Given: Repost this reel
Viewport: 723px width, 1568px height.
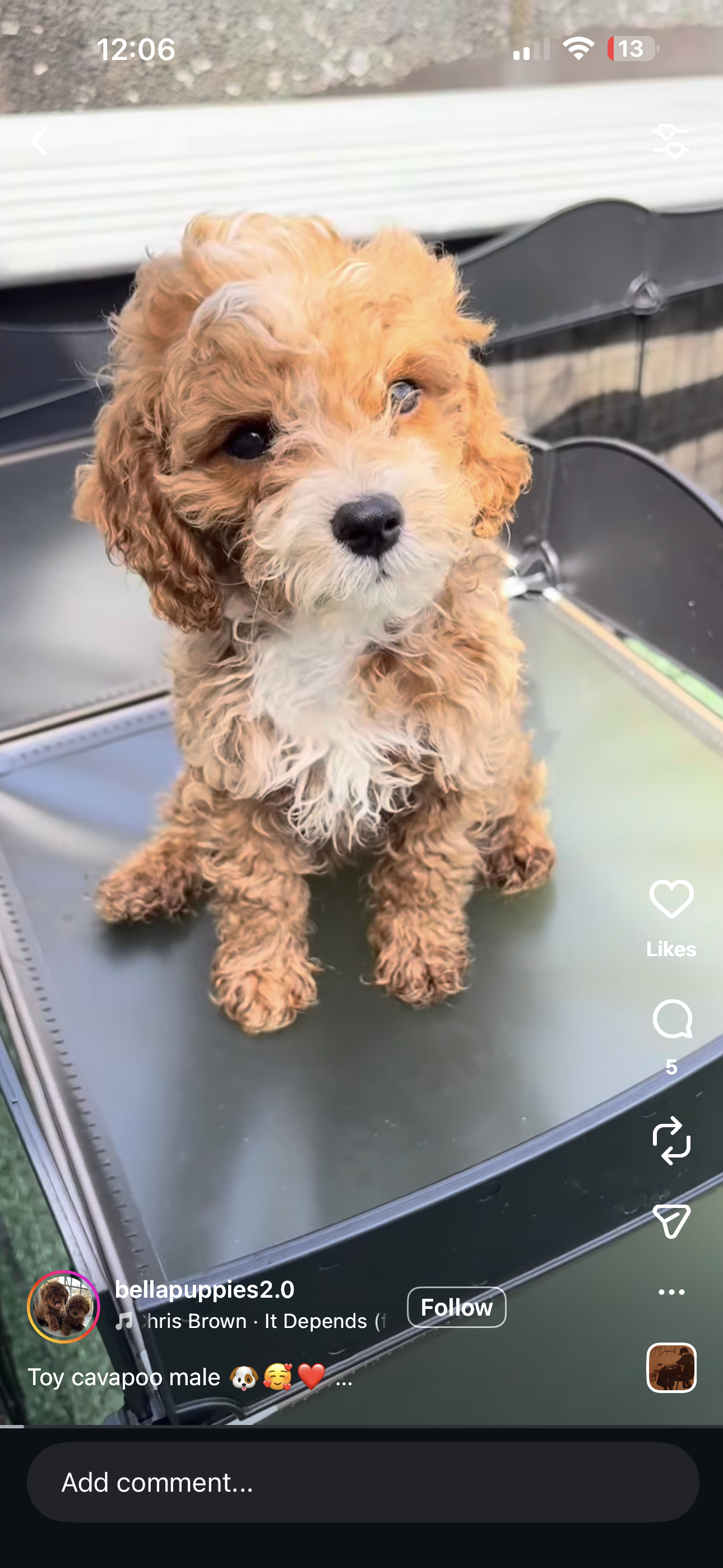Looking at the screenshot, I should click(x=671, y=1141).
